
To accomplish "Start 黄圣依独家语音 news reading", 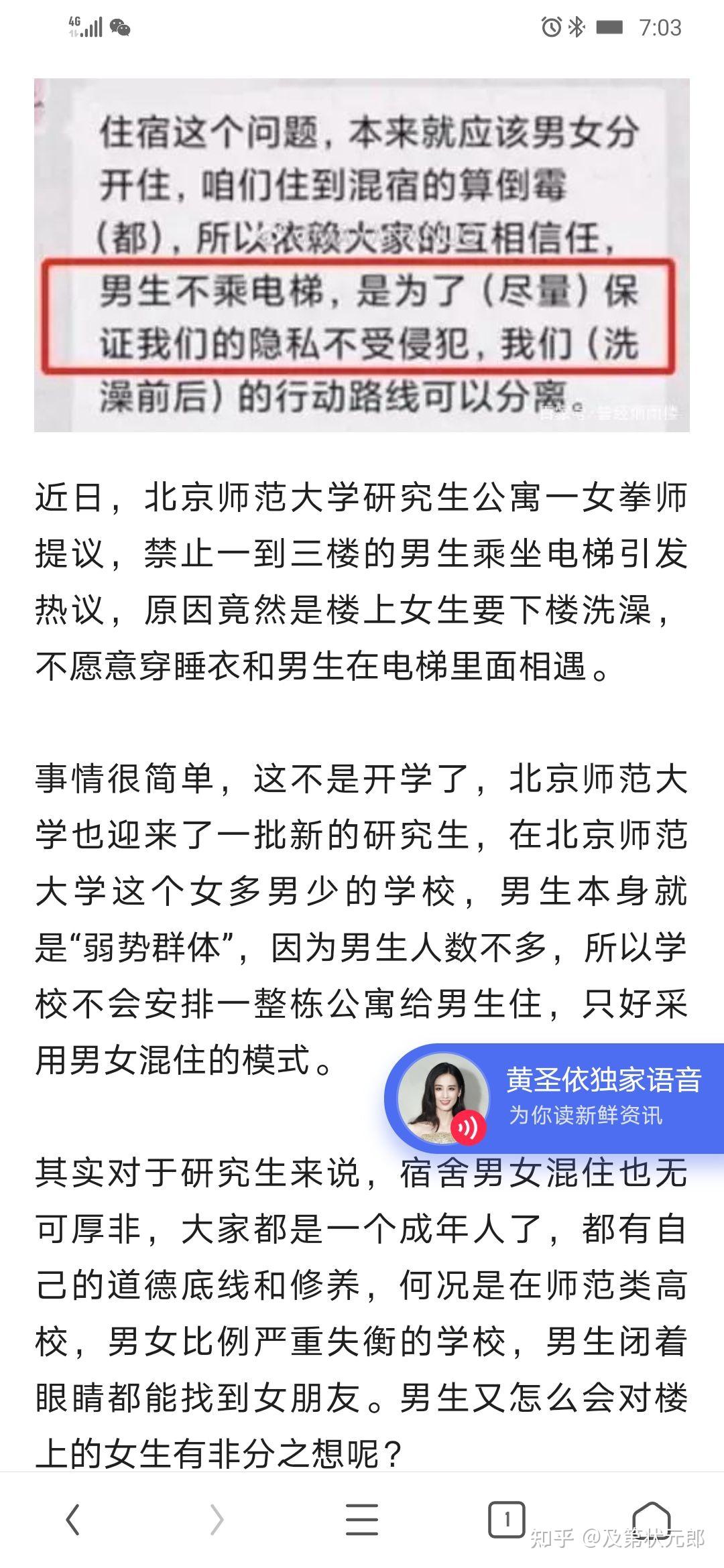I will click(554, 1098).
